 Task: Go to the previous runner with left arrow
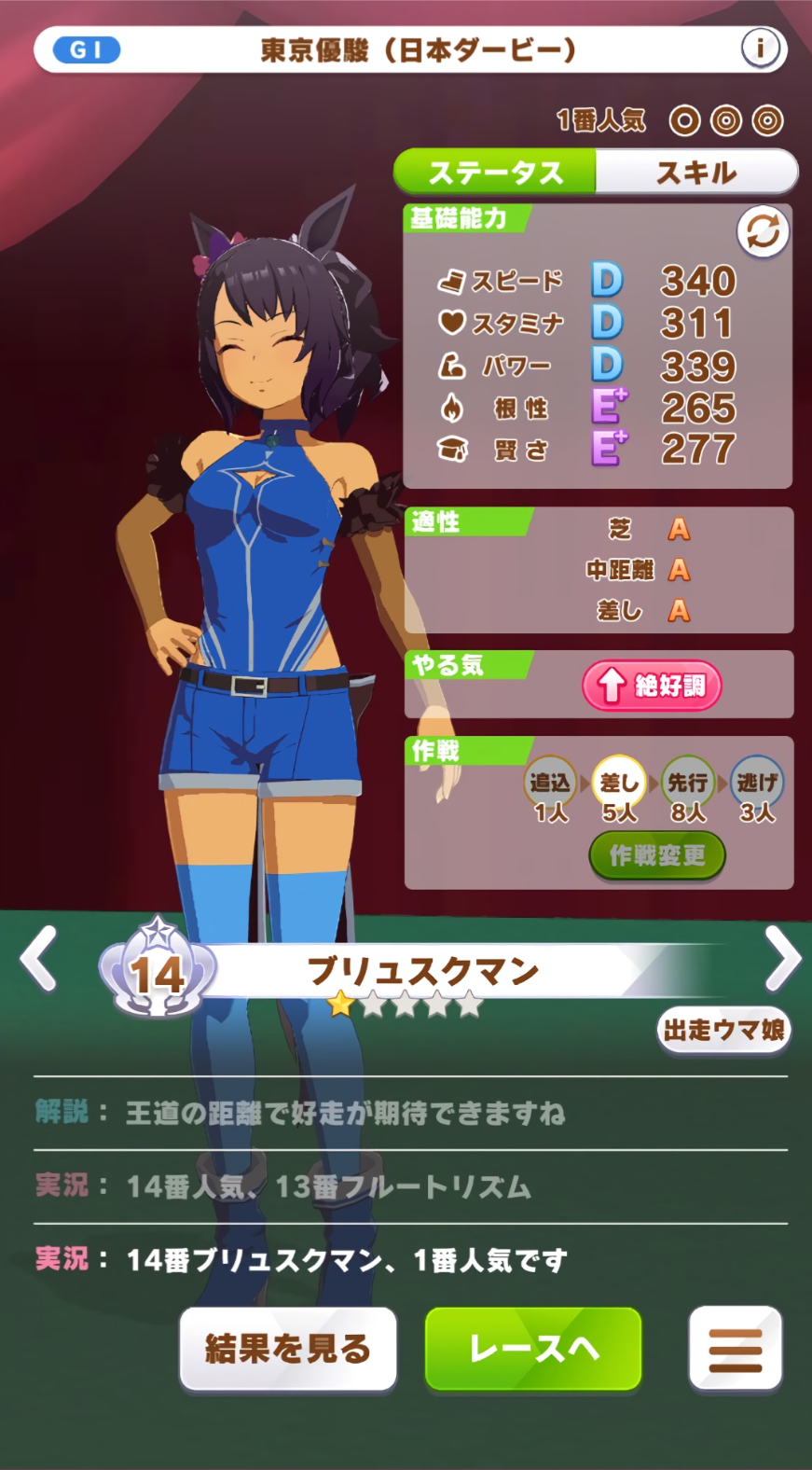tap(39, 958)
